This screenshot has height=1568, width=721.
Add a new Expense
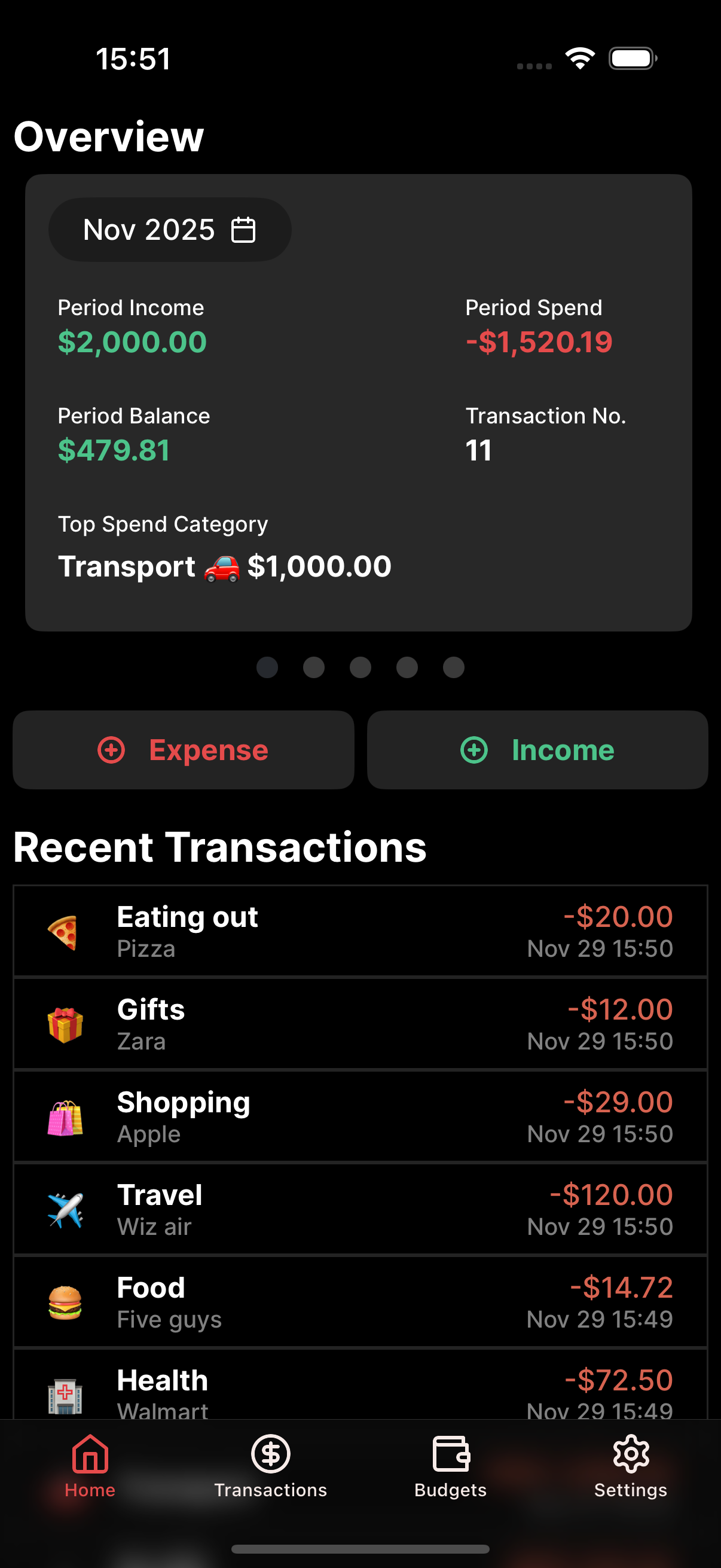tap(183, 749)
